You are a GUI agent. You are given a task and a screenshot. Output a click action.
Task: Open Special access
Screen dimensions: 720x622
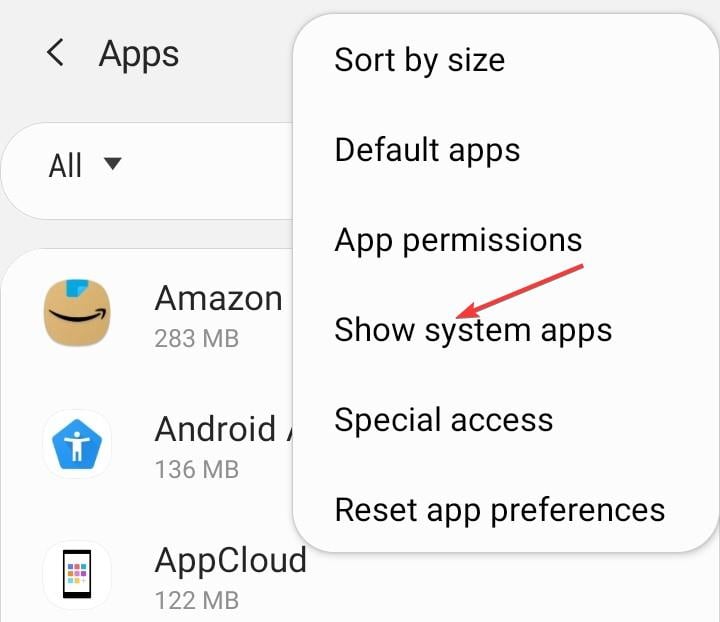443,420
